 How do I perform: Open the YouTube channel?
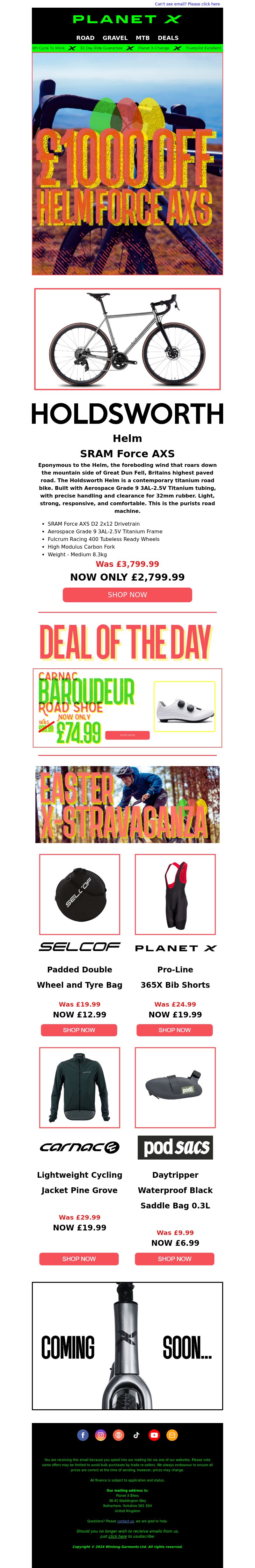154,1435
